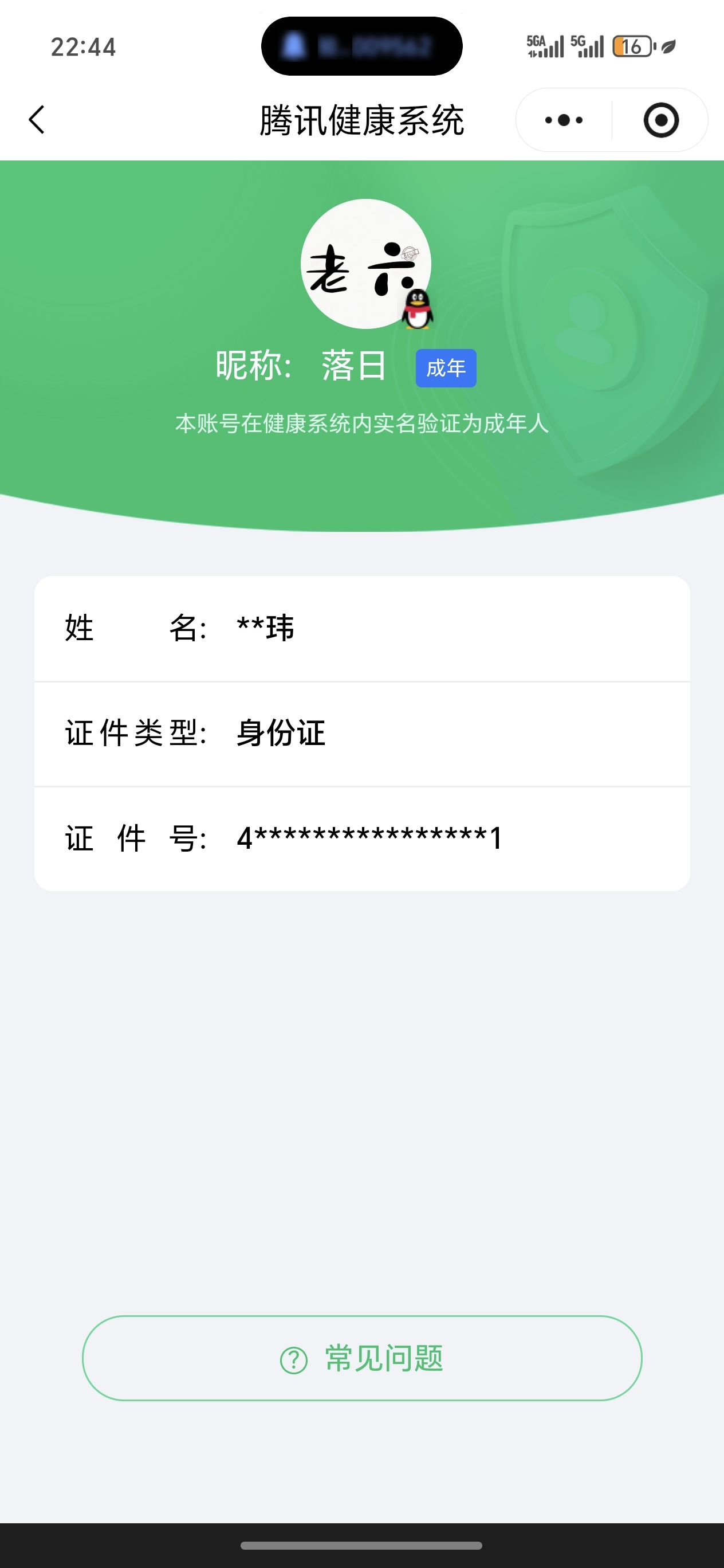Tap the back arrow to leave 腾讯健康系统

tap(36, 119)
